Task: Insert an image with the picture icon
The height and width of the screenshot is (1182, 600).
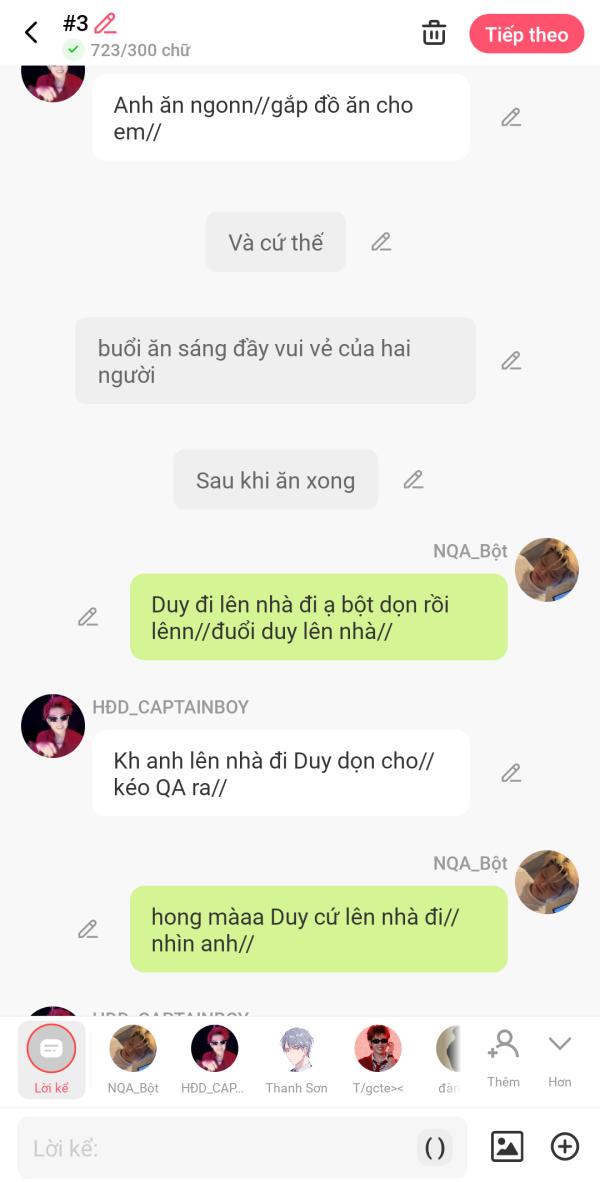Action: [507, 1147]
